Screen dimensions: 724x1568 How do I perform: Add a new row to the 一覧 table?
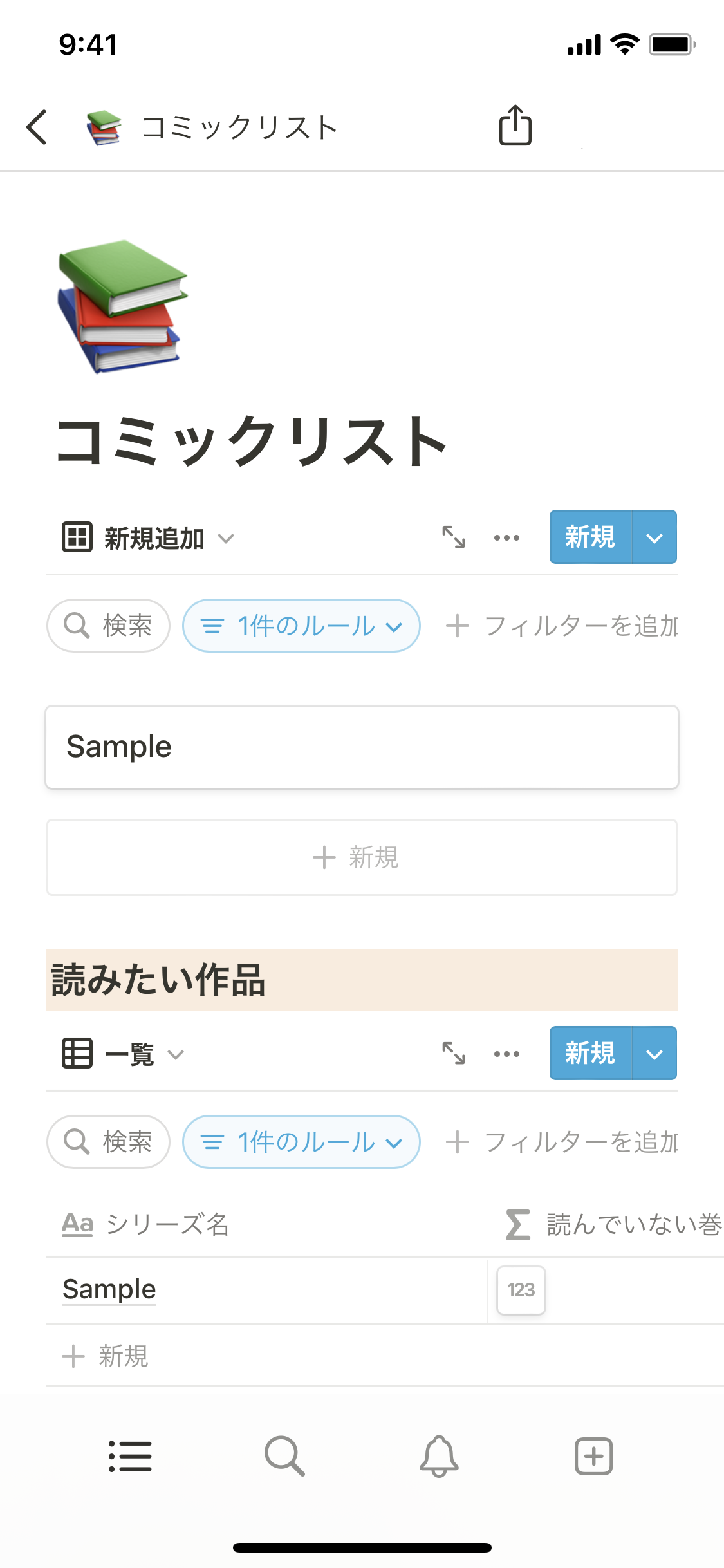107,1356
